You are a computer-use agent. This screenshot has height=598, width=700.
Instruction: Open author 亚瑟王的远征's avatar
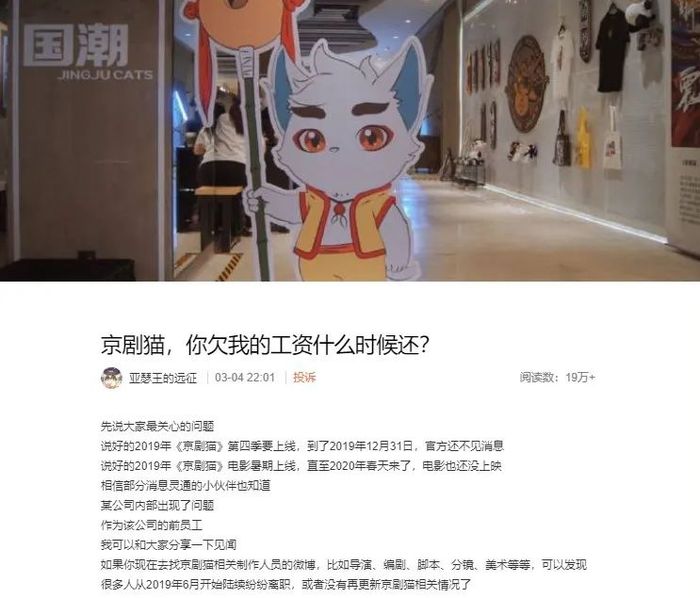coord(111,378)
